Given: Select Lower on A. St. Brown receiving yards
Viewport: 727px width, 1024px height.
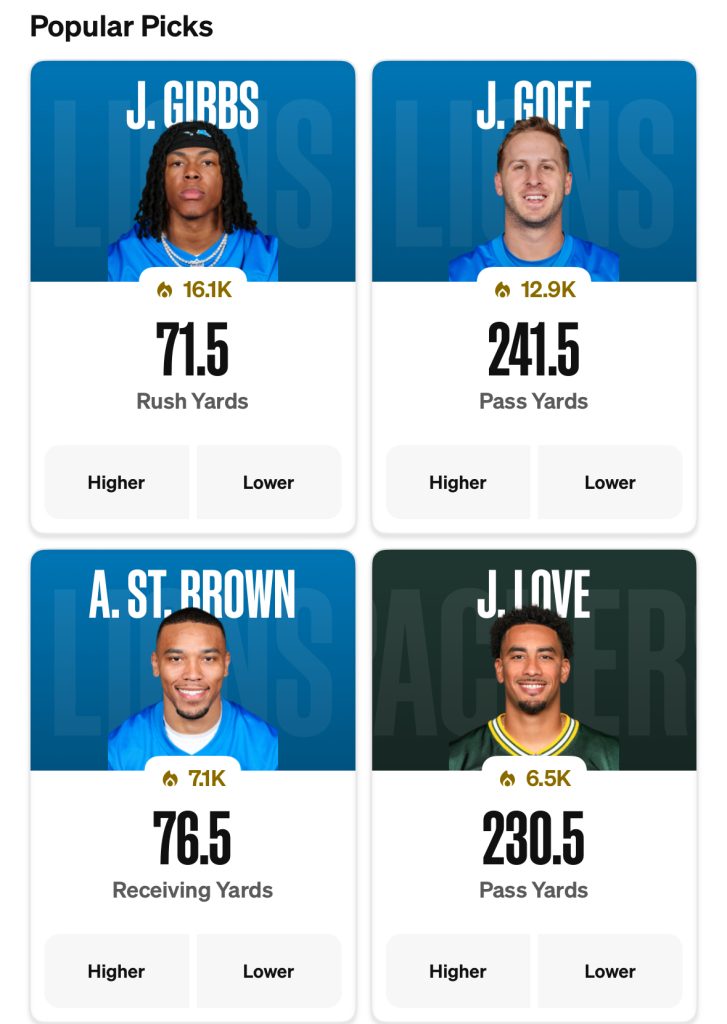Looking at the screenshot, I should tap(269, 970).
